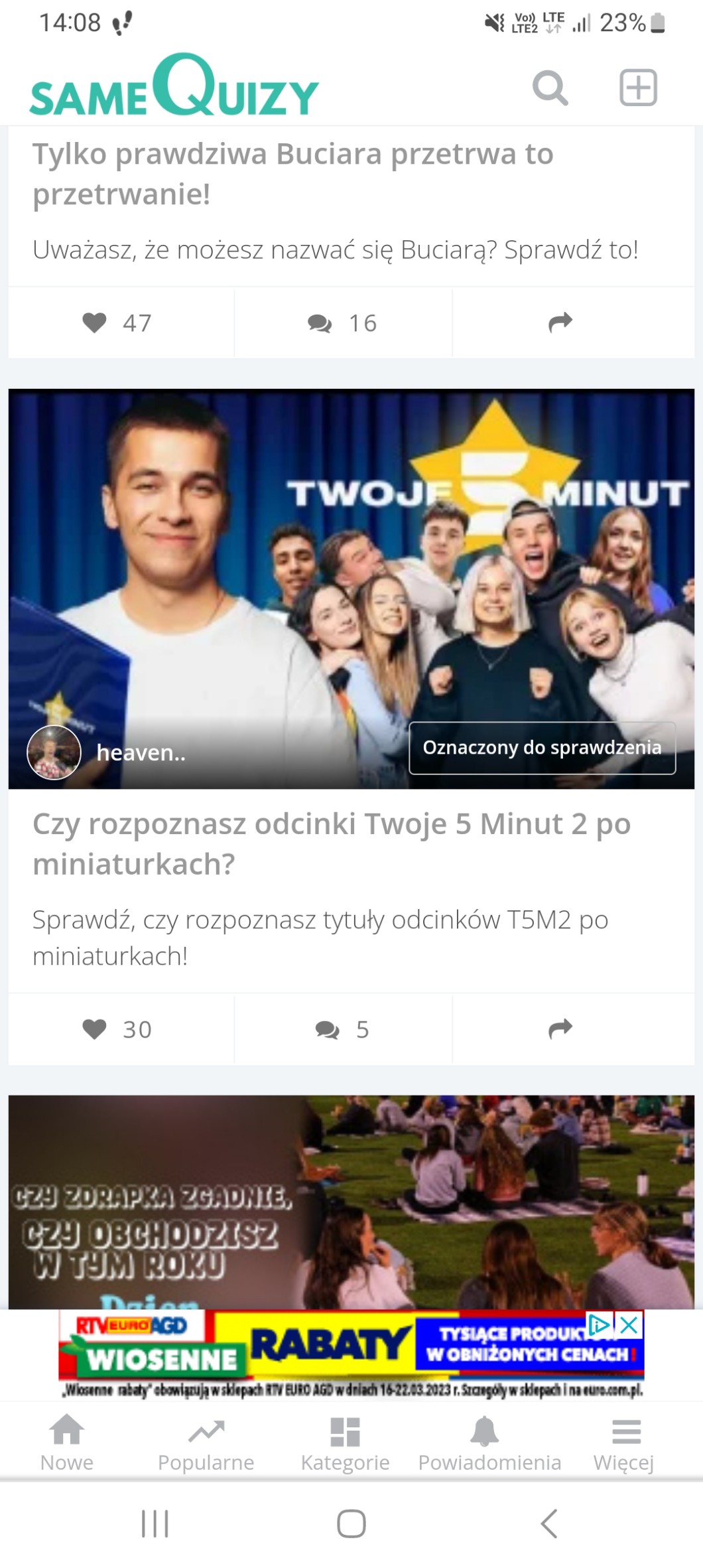Like the Buciara quiz with 47 hearts
Image resolution: width=703 pixels, height=1568 pixels.
coord(118,323)
